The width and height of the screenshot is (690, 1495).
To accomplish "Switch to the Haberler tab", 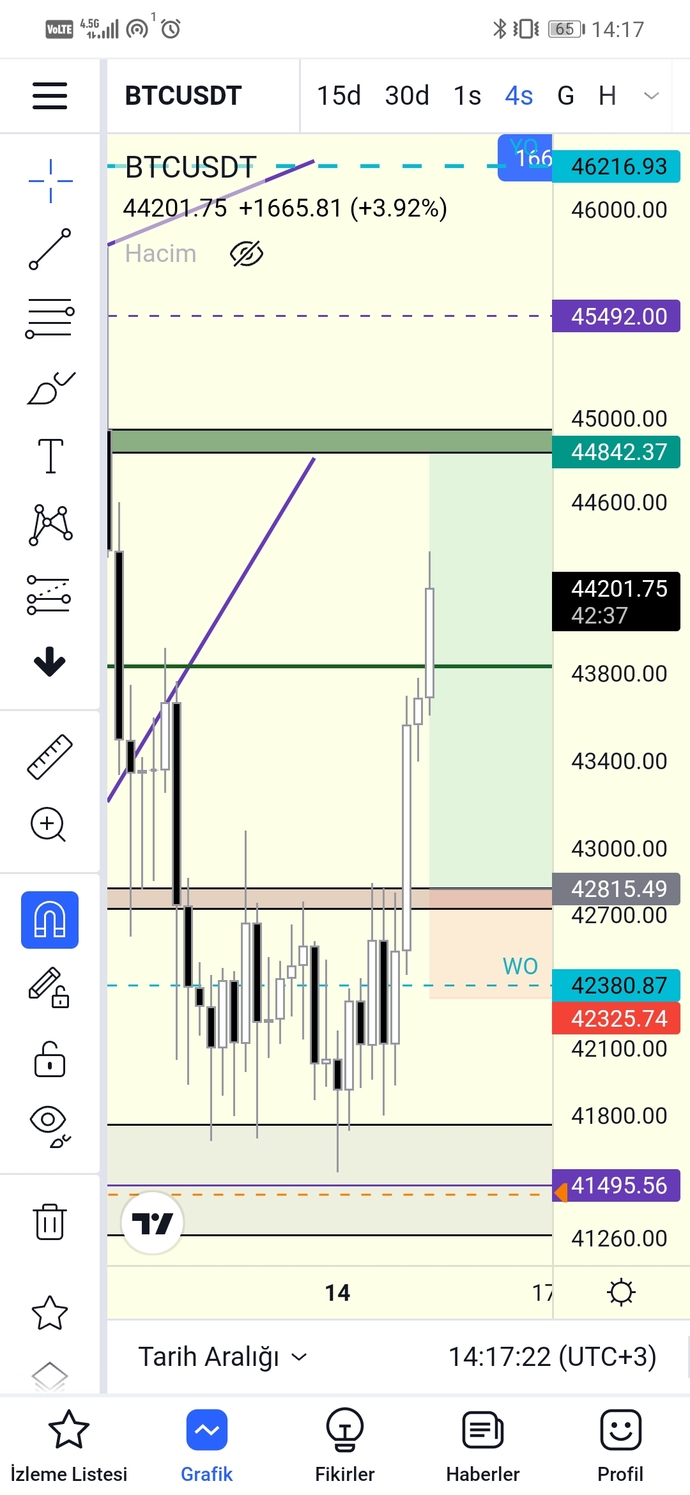I will (x=483, y=1446).
